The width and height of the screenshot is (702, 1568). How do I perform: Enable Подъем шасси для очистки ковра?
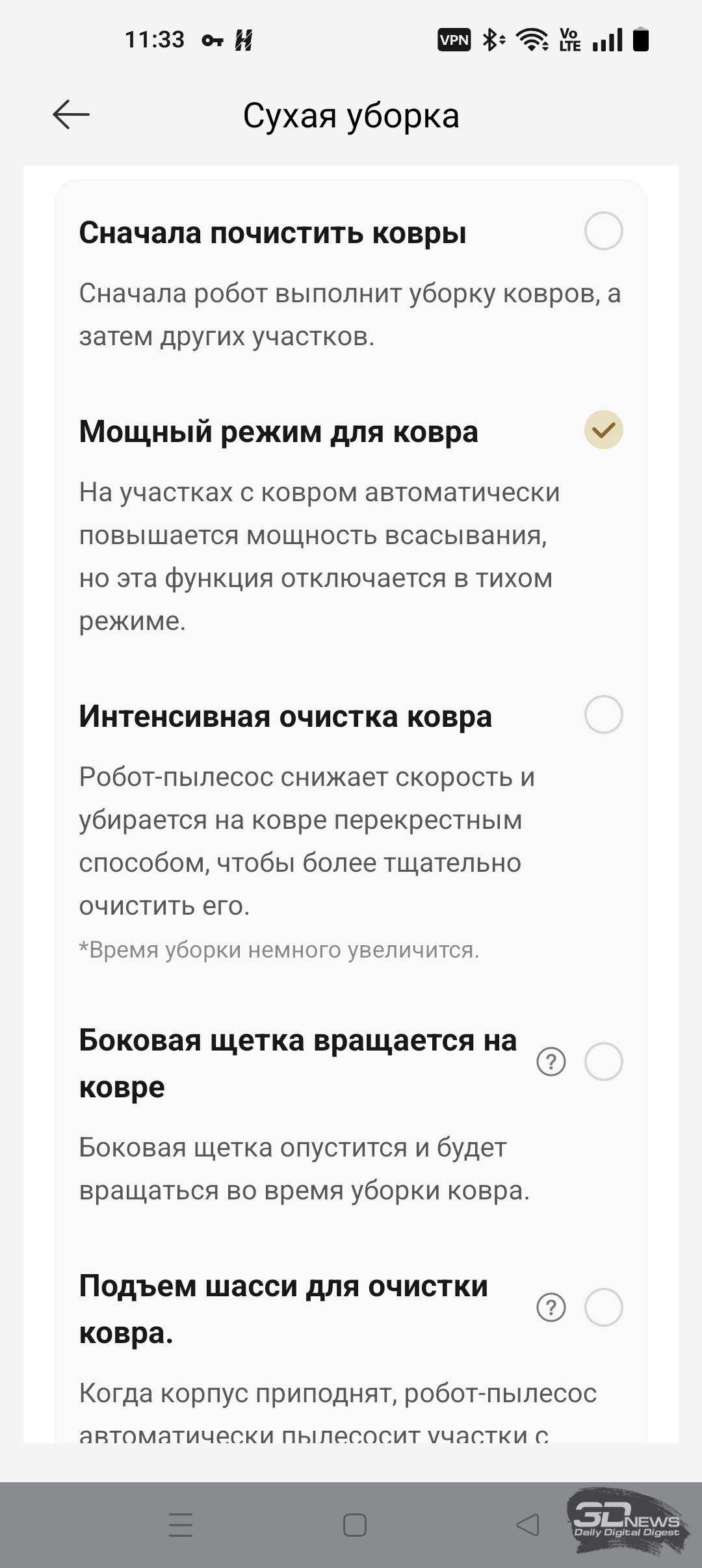603,1307
